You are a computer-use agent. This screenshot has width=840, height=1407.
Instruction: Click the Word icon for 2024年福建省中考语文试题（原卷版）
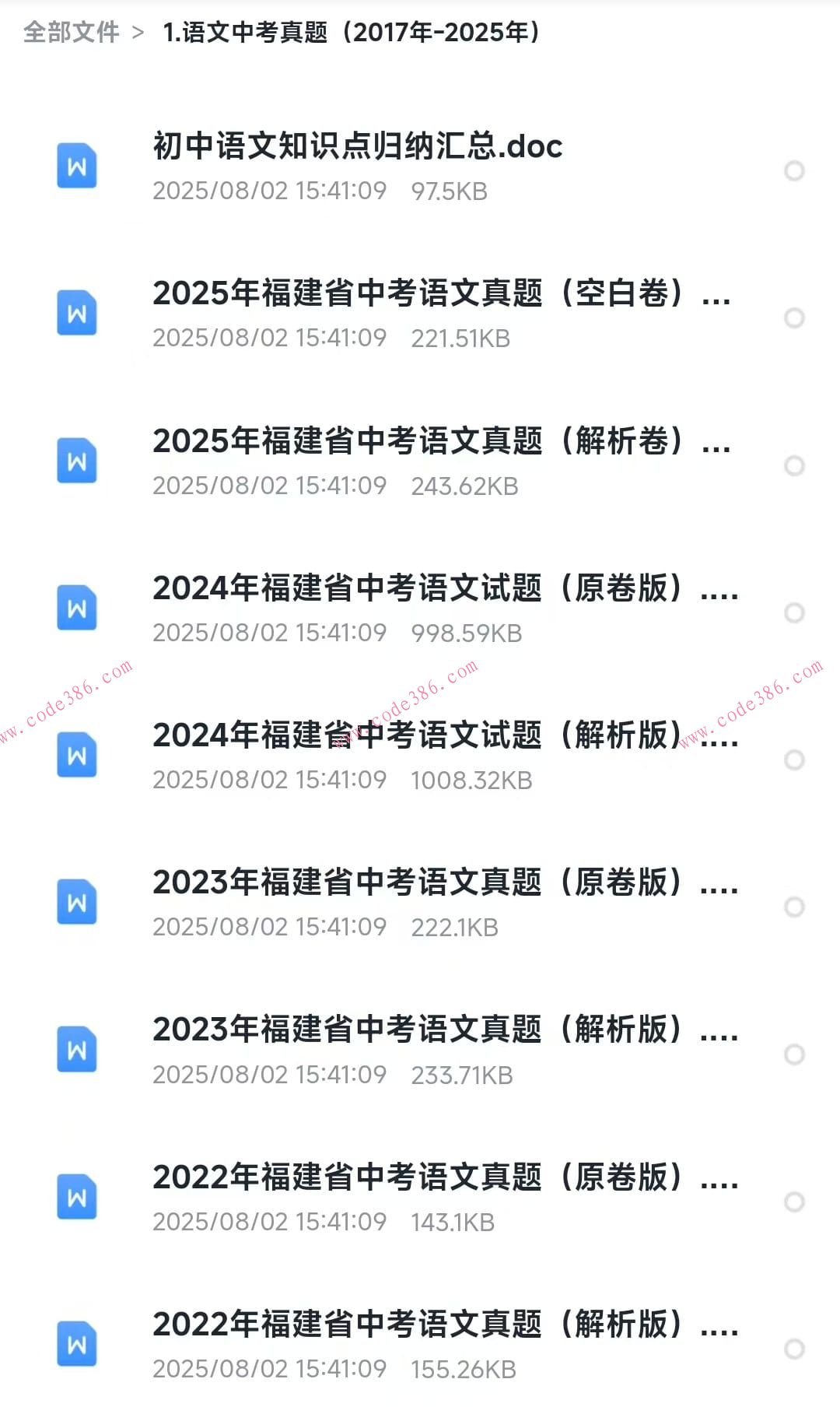pyautogui.click(x=76, y=608)
